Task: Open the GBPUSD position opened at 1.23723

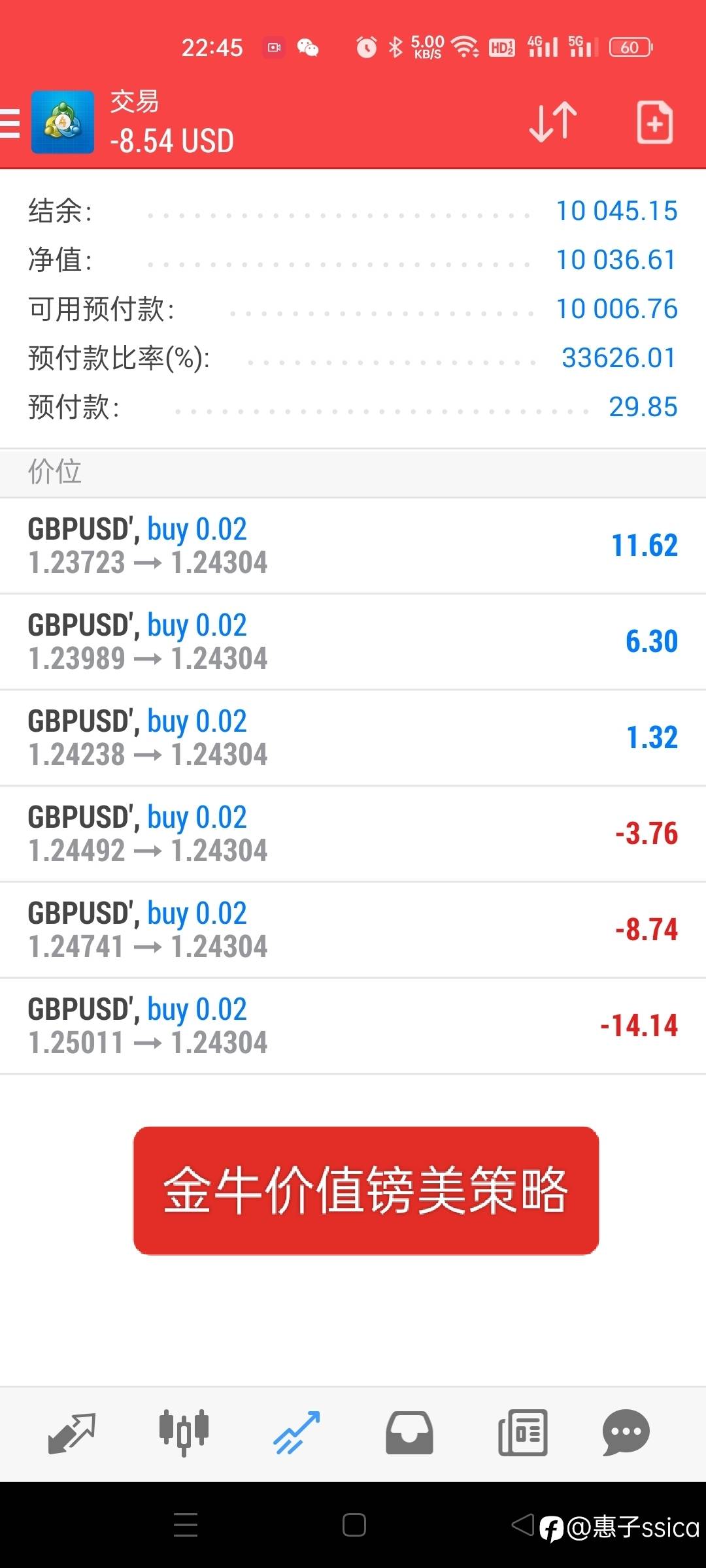Action: 353,546
